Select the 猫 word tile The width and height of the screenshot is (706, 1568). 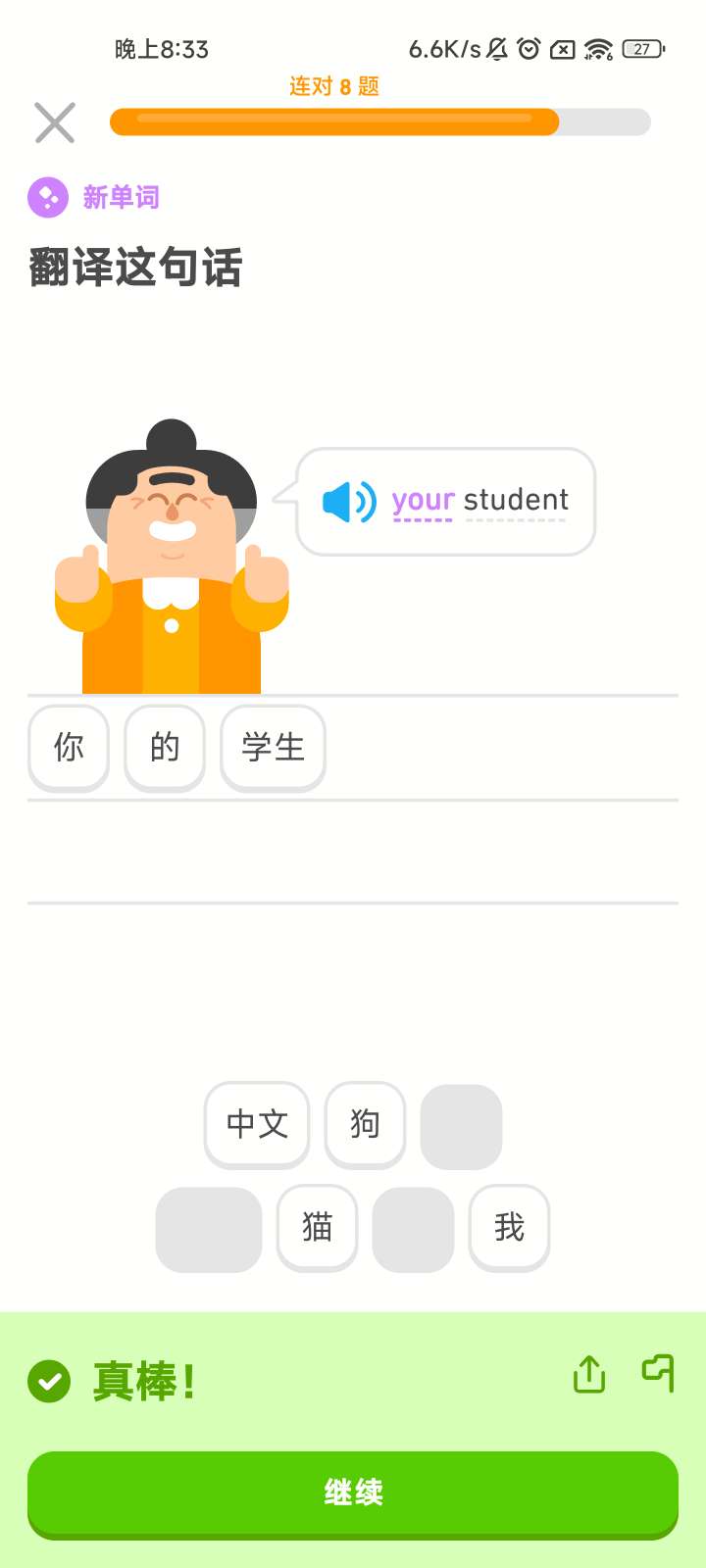click(x=317, y=1227)
